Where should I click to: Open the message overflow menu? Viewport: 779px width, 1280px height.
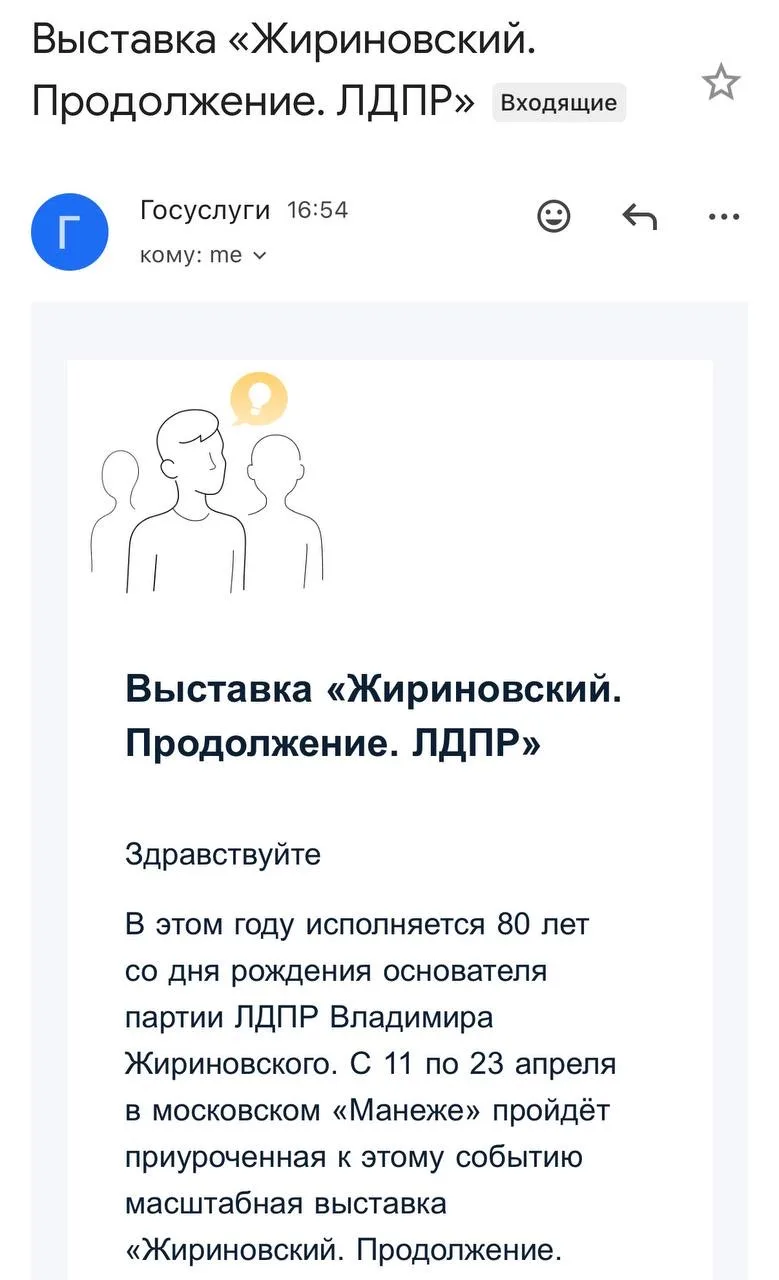[x=723, y=216]
